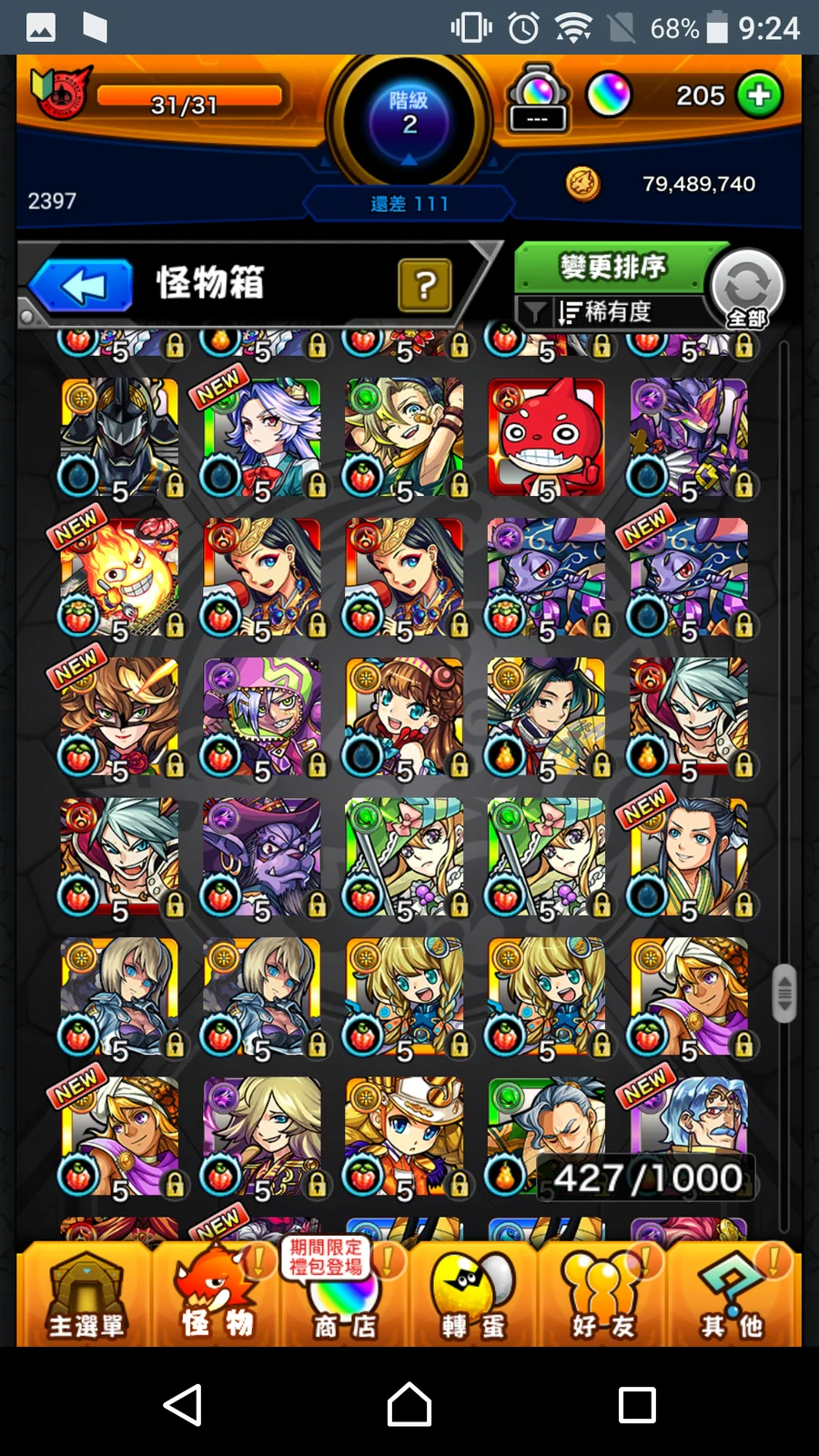Screen dimensions: 819x1456
Task: Open the 其他 others tab
Action: pos(733,1297)
